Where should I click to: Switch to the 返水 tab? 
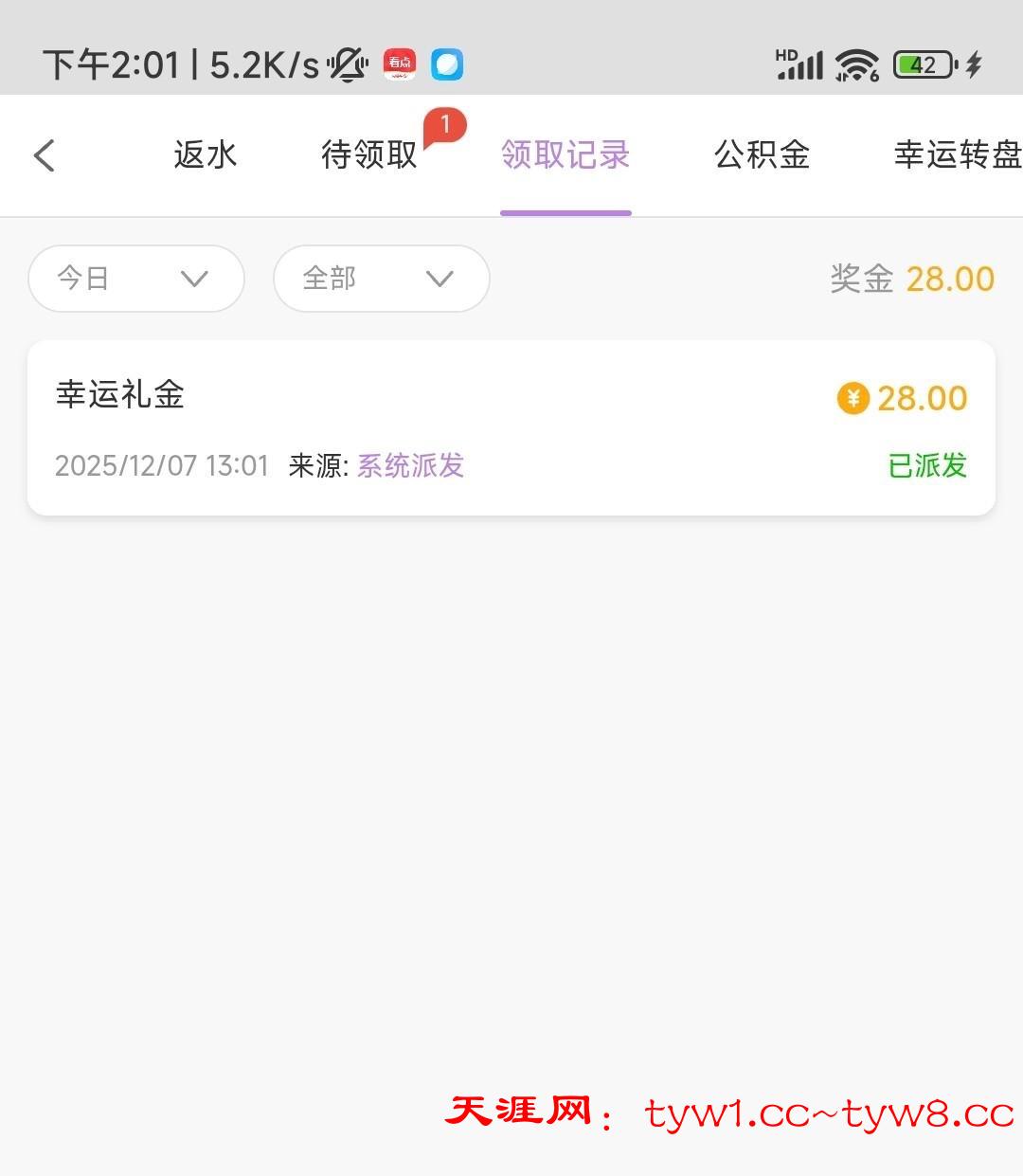coord(205,154)
